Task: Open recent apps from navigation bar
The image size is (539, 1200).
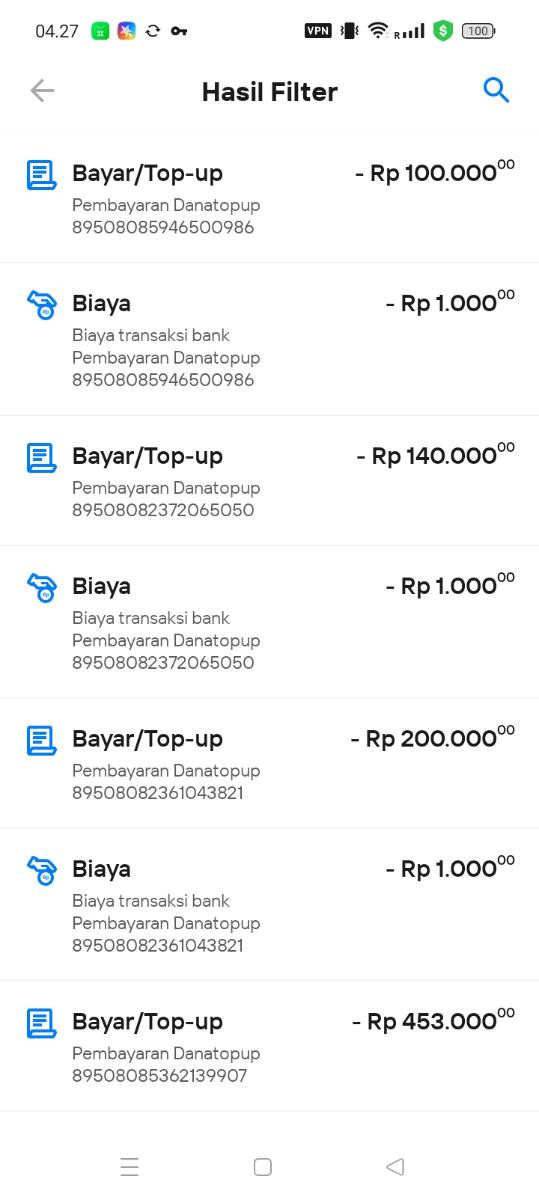Action: tap(129, 1166)
